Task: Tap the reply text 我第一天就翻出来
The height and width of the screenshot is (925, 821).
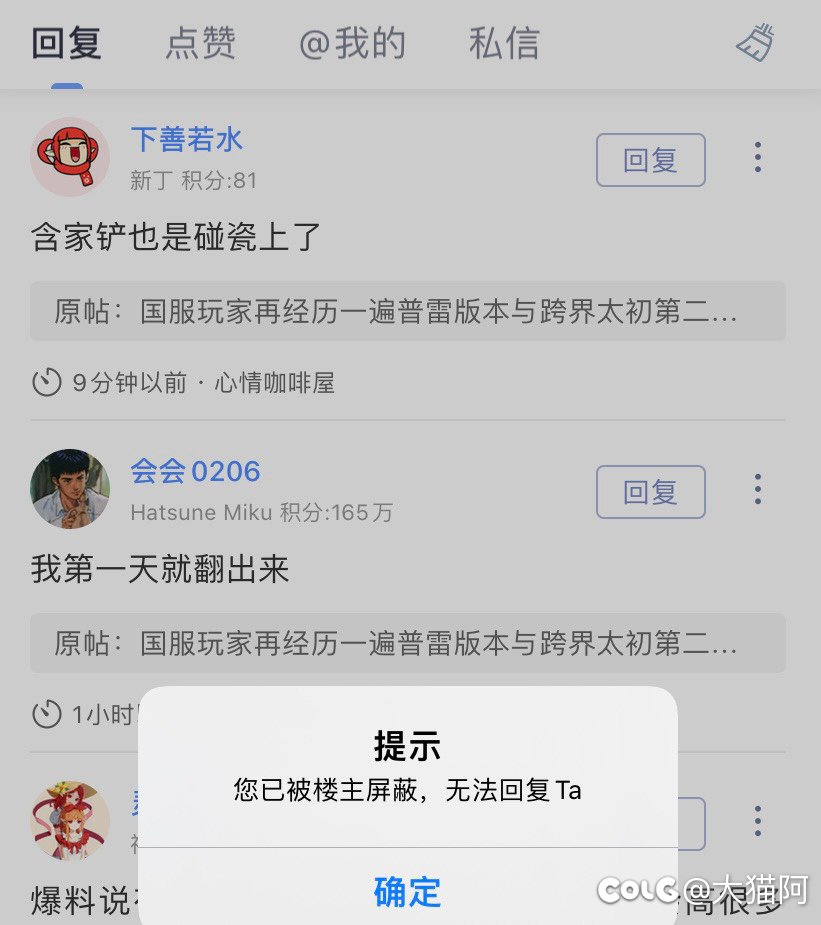Action: tap(160, 569)
